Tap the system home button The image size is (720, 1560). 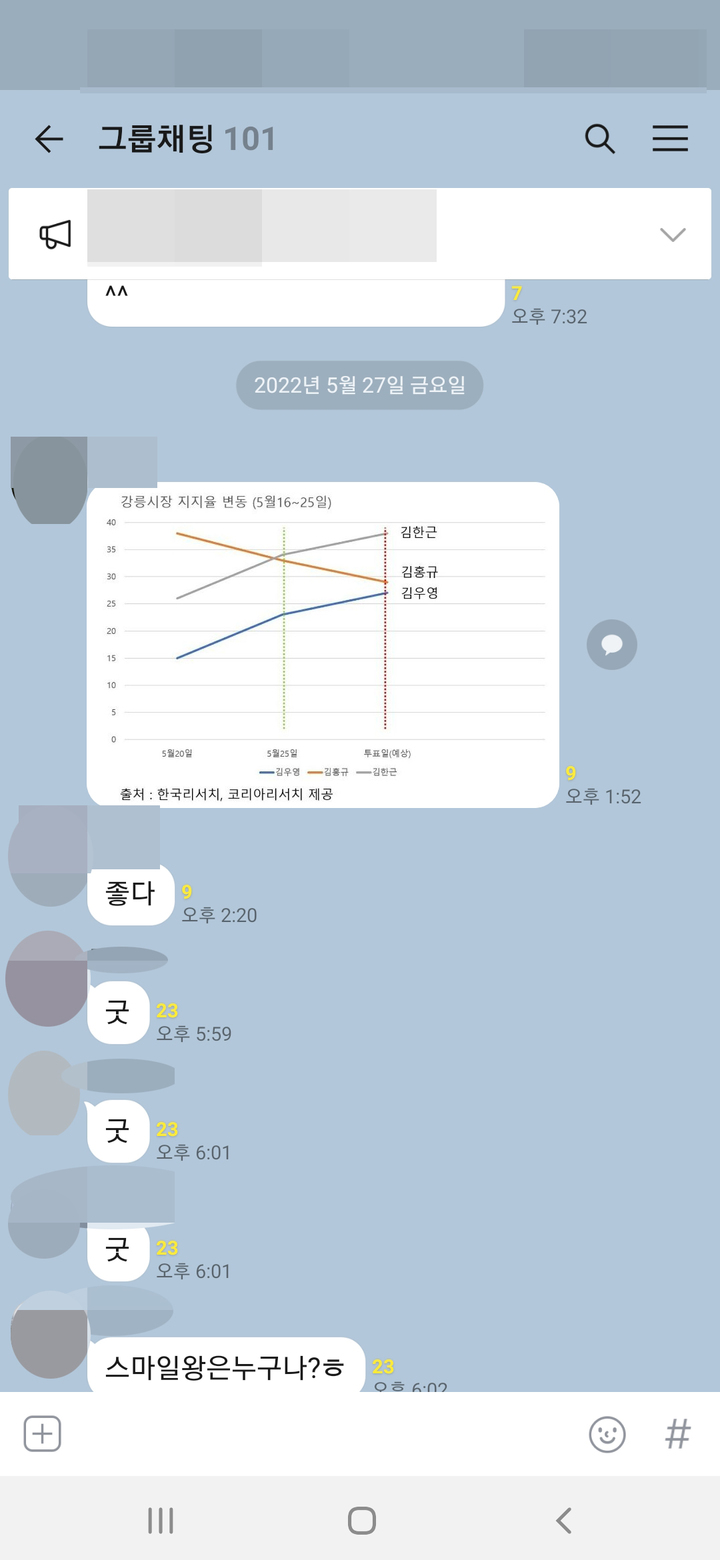[x=361, y=1520]
